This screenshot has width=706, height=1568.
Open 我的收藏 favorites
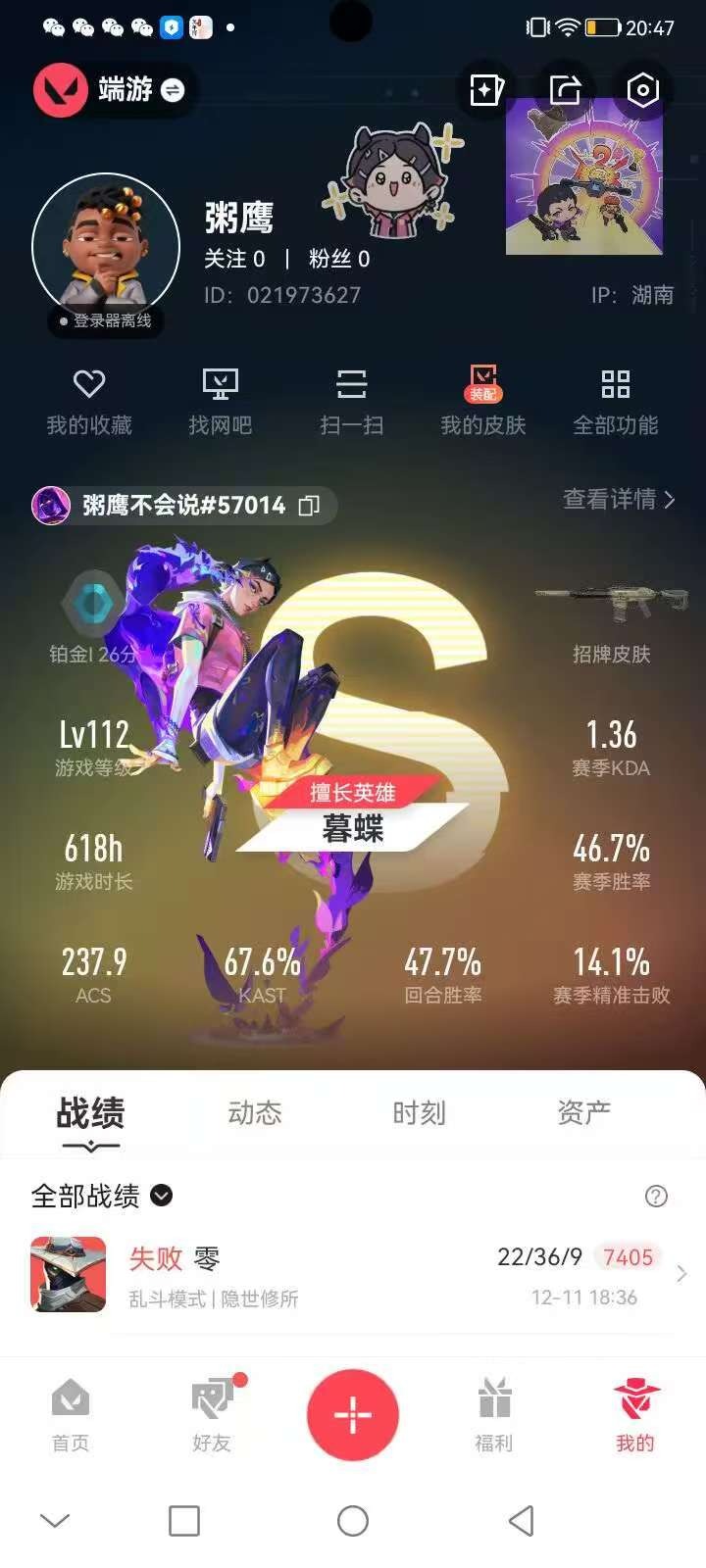tap(89, 401)
